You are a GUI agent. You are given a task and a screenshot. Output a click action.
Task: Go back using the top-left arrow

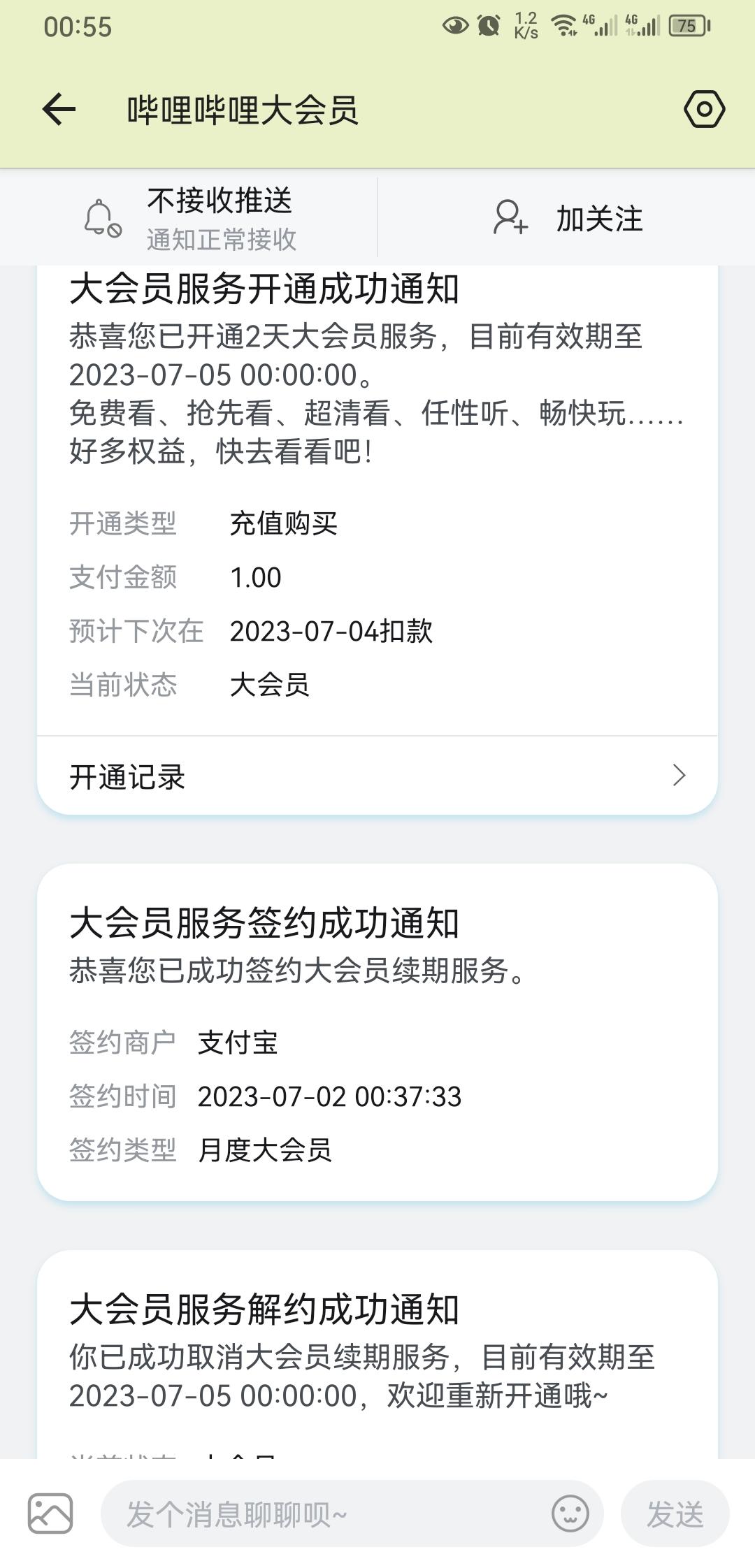pos(59,110)
